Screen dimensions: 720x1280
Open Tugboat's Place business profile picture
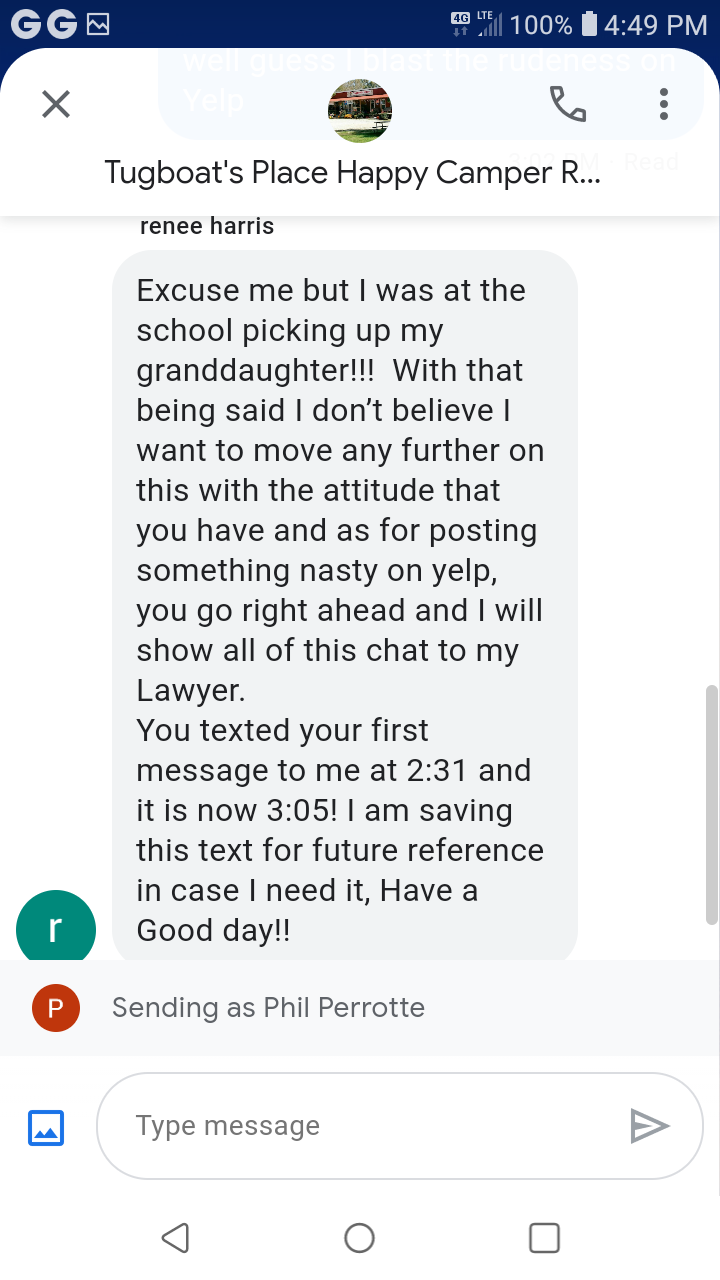[360, 110]
